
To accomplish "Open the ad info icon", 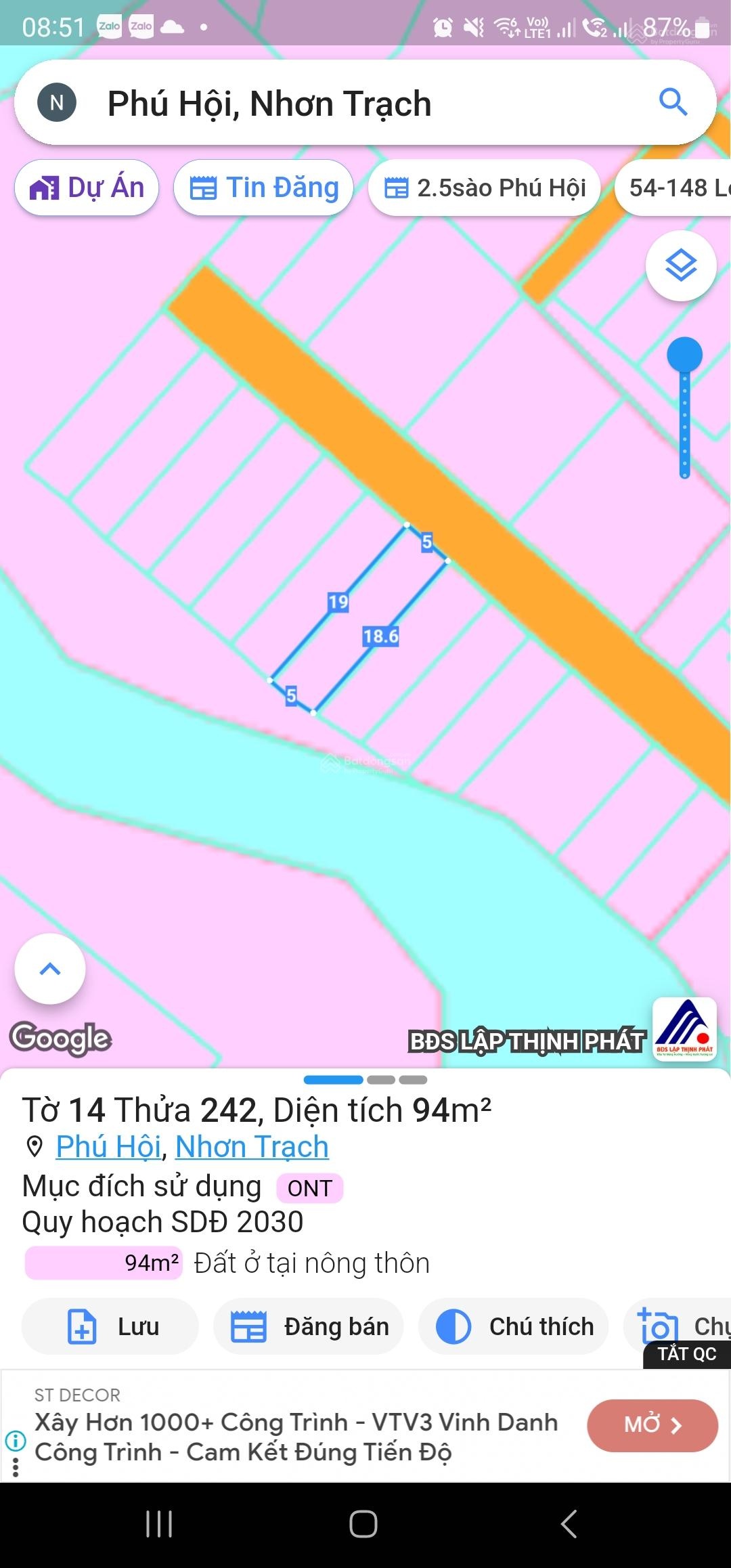I will pos(15,1441).
